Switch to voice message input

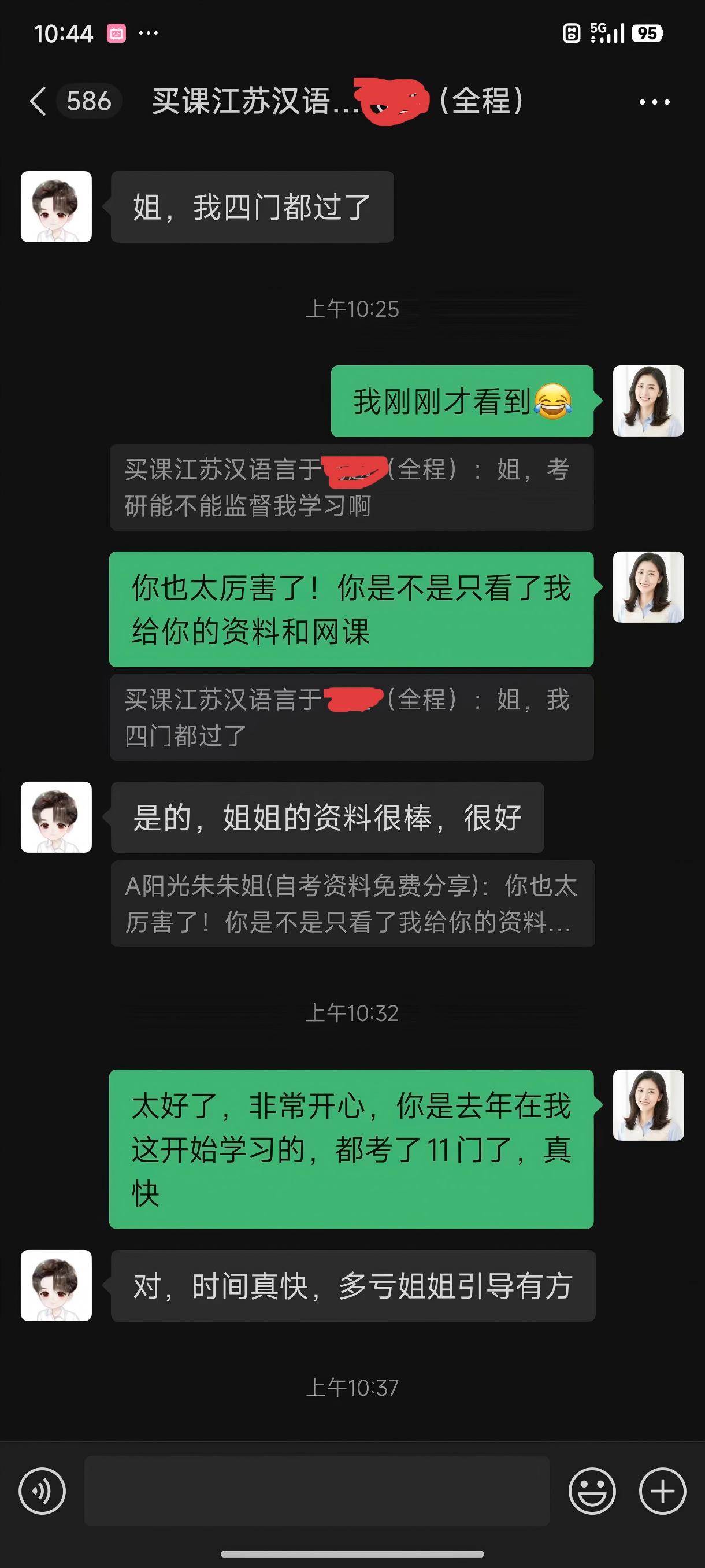(42, 1491)
